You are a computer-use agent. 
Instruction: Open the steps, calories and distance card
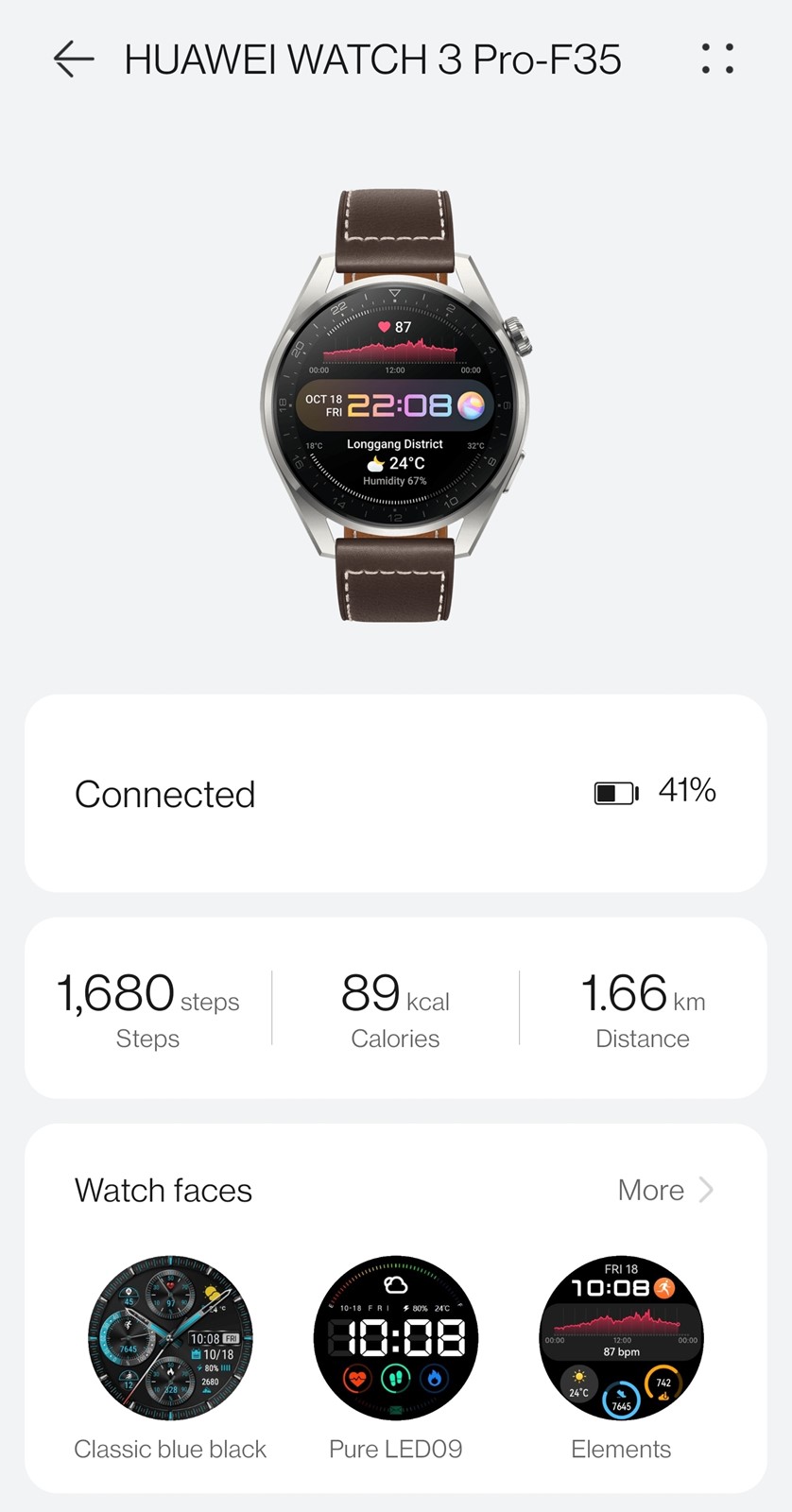pyautogui.click(x=395, y=1007)
